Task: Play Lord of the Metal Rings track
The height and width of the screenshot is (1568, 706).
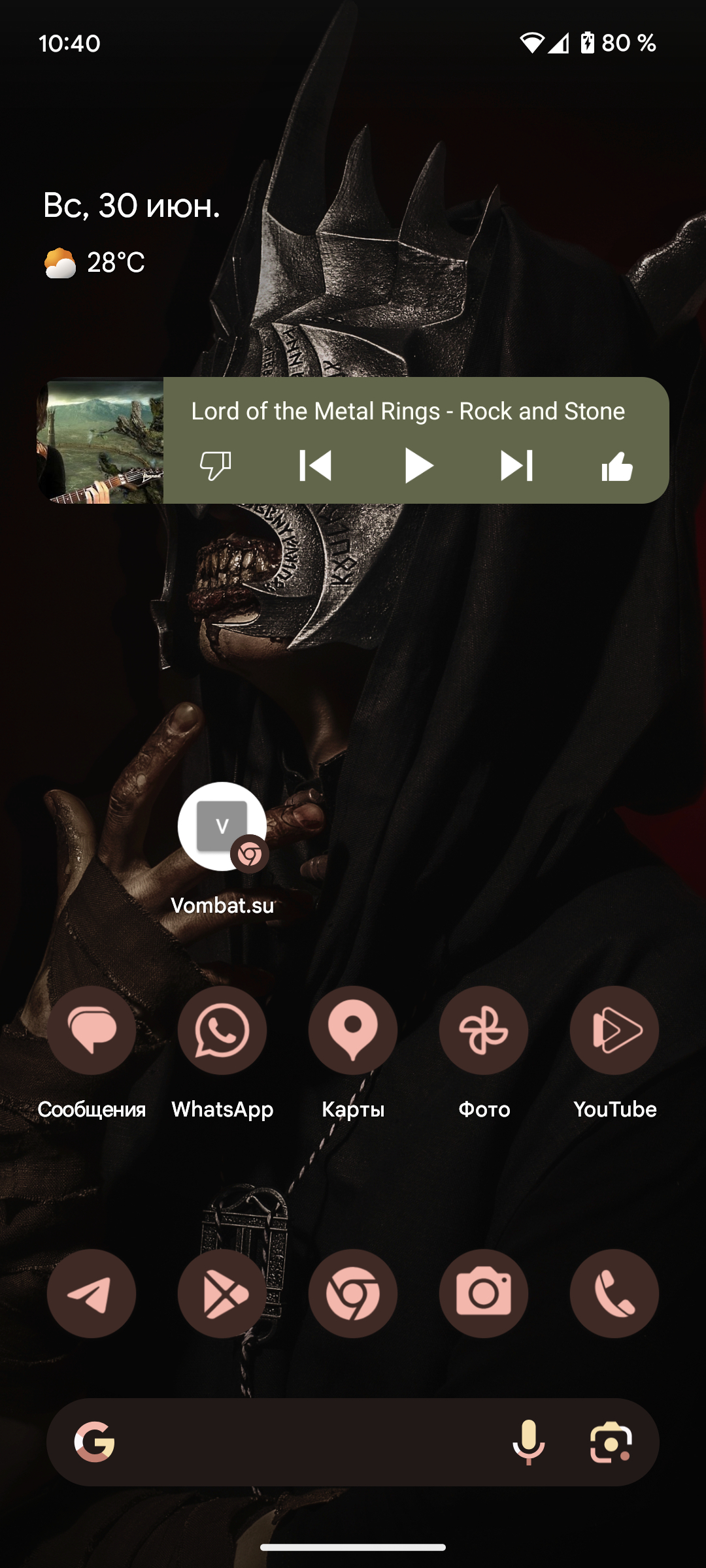Action: 418,466
